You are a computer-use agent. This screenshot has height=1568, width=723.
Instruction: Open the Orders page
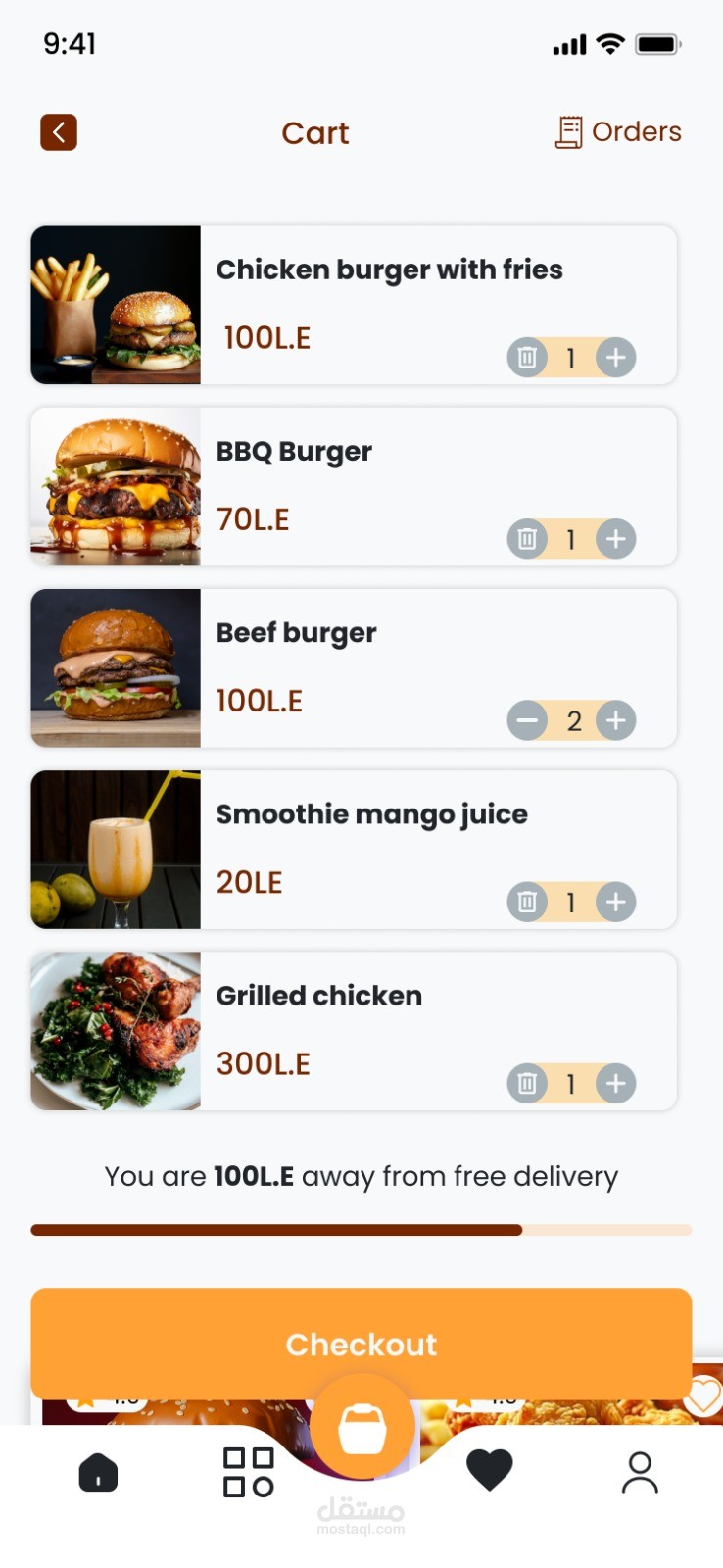coord(618,132)
